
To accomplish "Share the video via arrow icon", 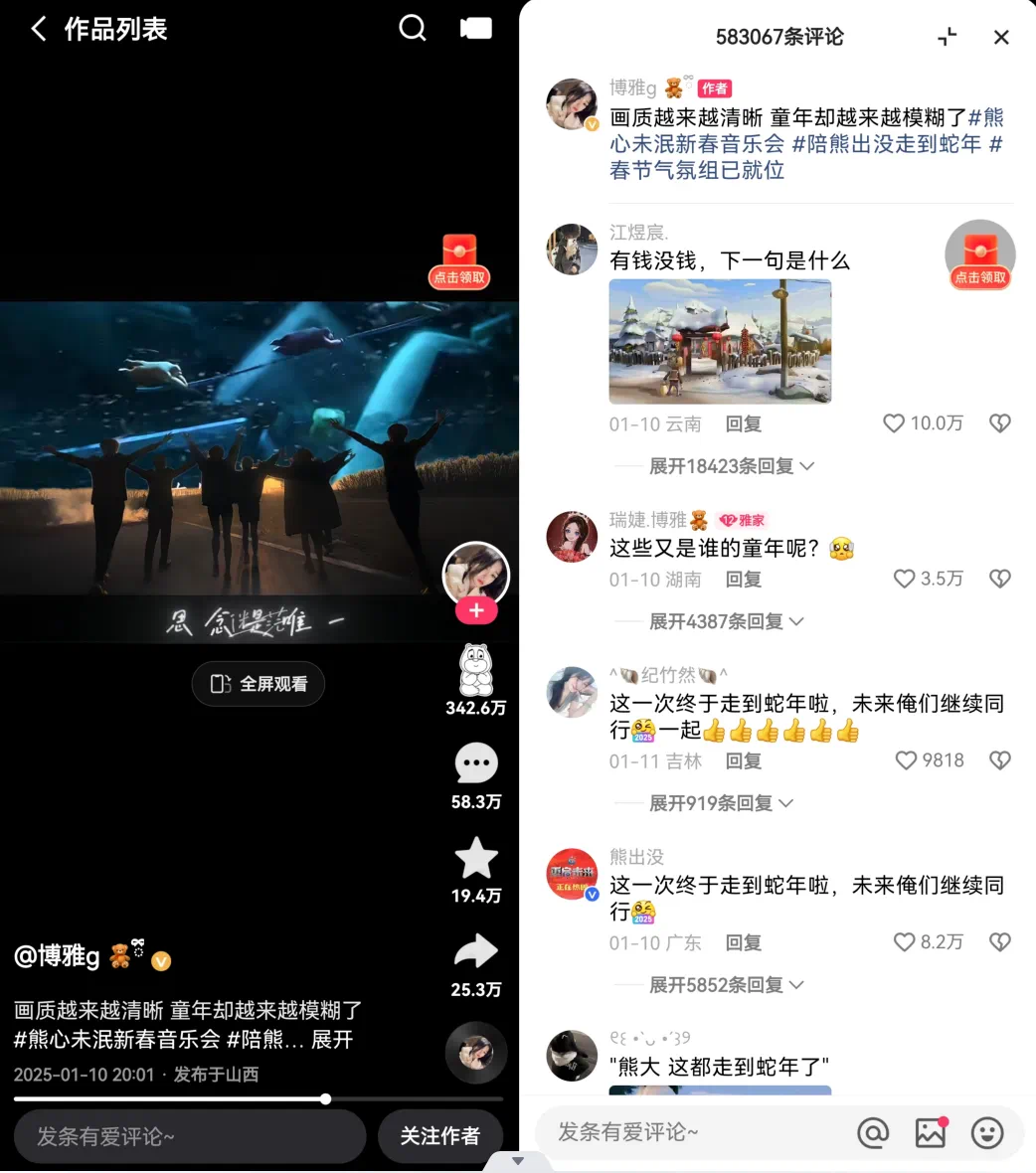I will (x=476, y=952).
